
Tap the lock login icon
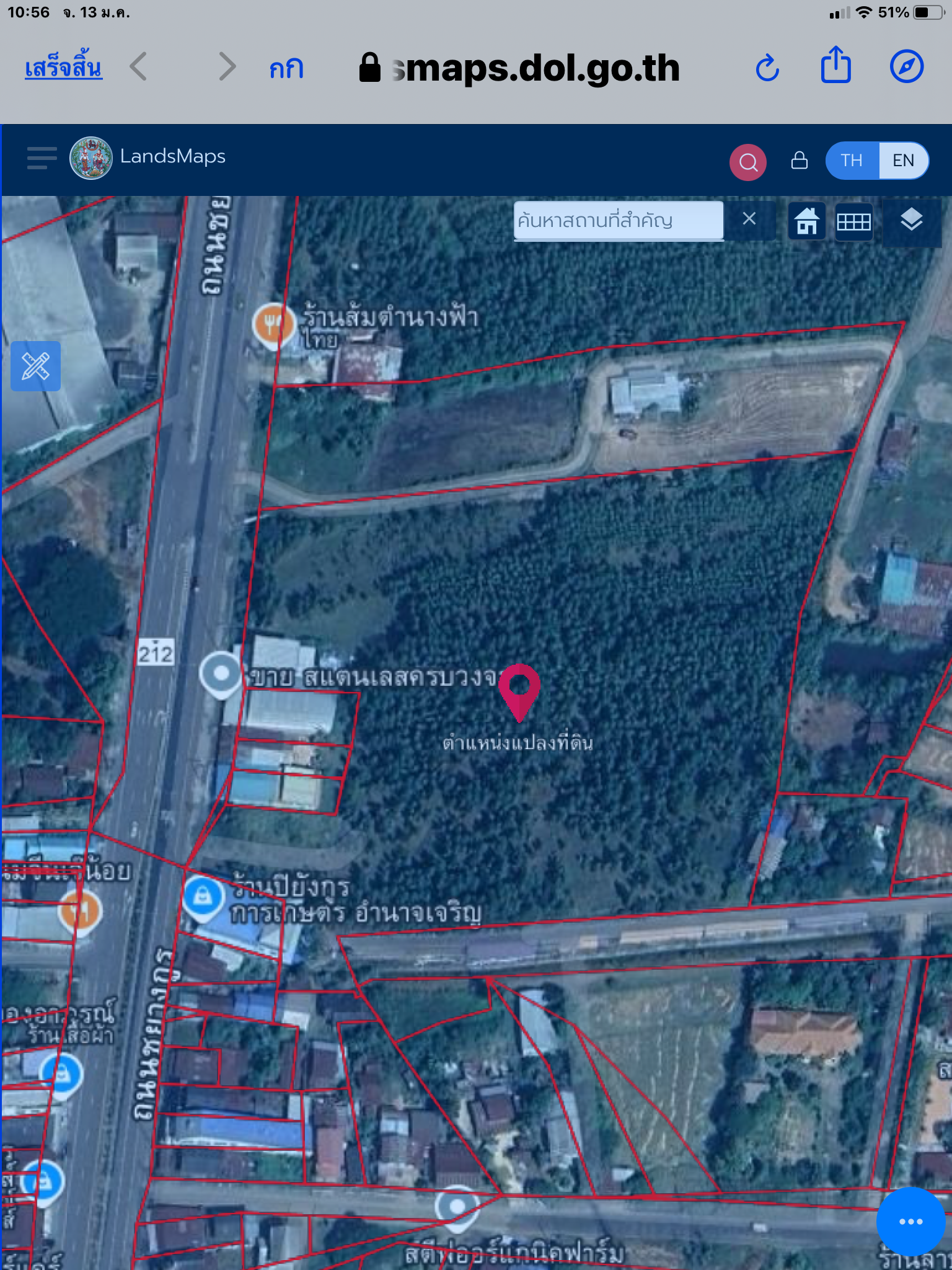point(800,161)
